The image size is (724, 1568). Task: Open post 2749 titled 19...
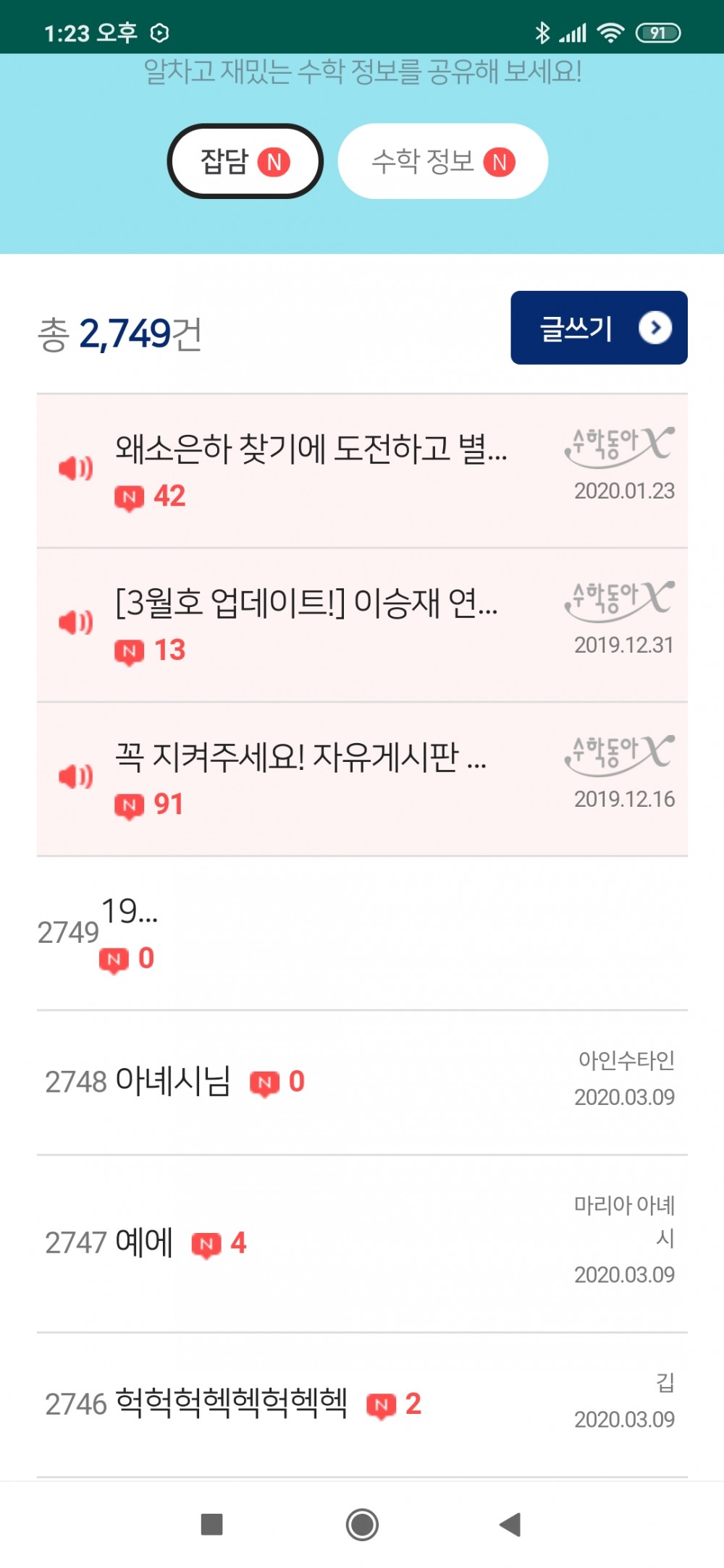click(x=362, y=933)
